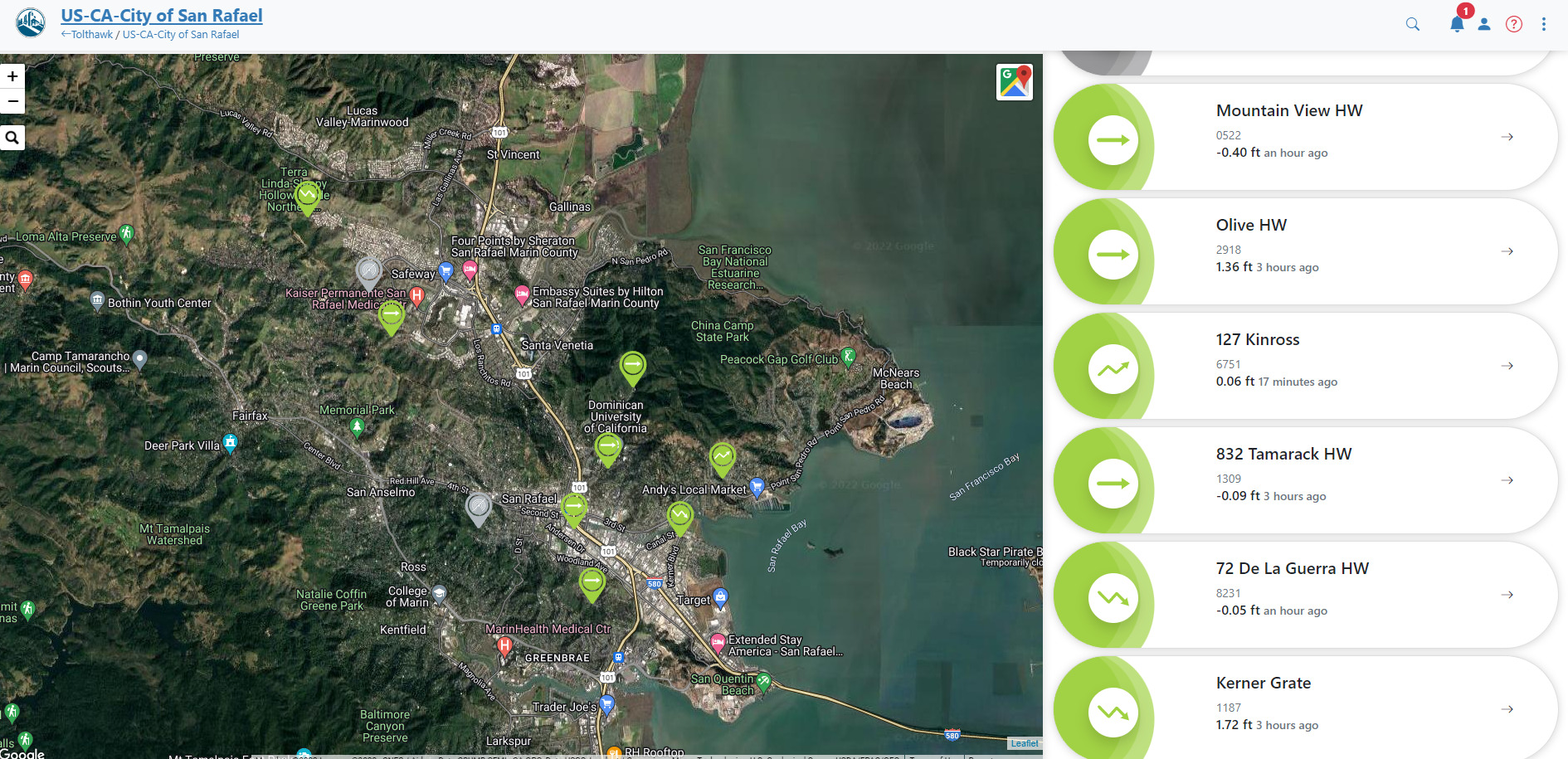
Task: Open 72 De La Guerra HW card
Action: pyautogui.click(x=1306, y=595)
